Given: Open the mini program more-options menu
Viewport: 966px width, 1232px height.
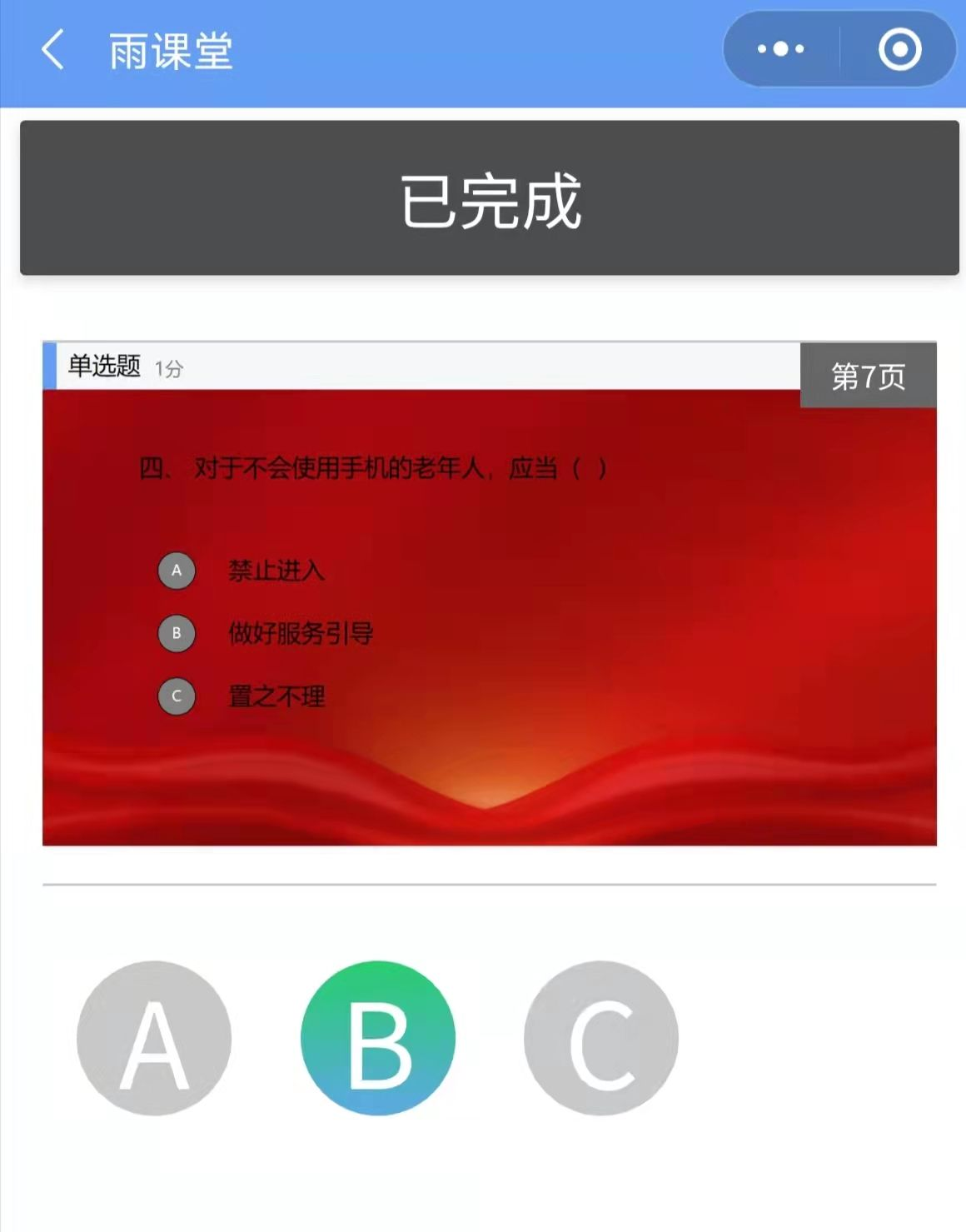Looking at the screenshot, I should (780, 50).
